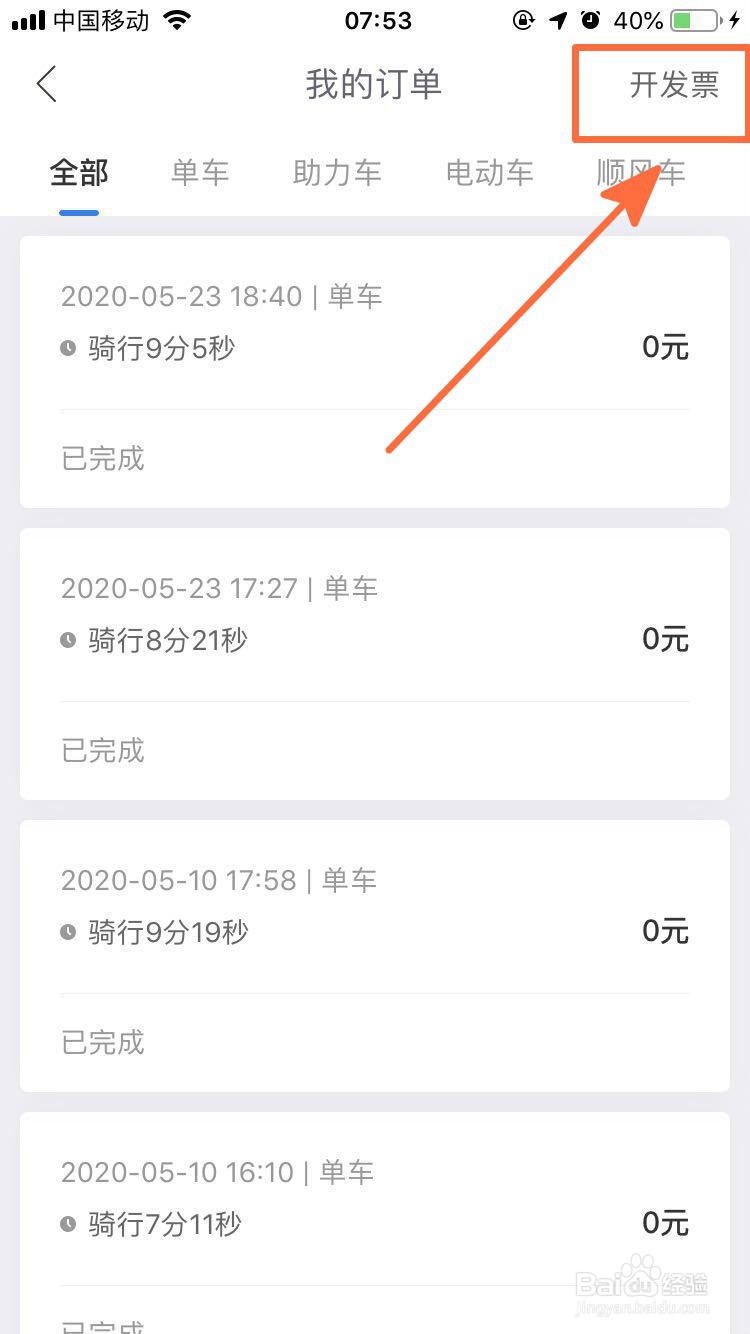
Task: Switch to the 助力车 tab
Action: pos(337,172)
